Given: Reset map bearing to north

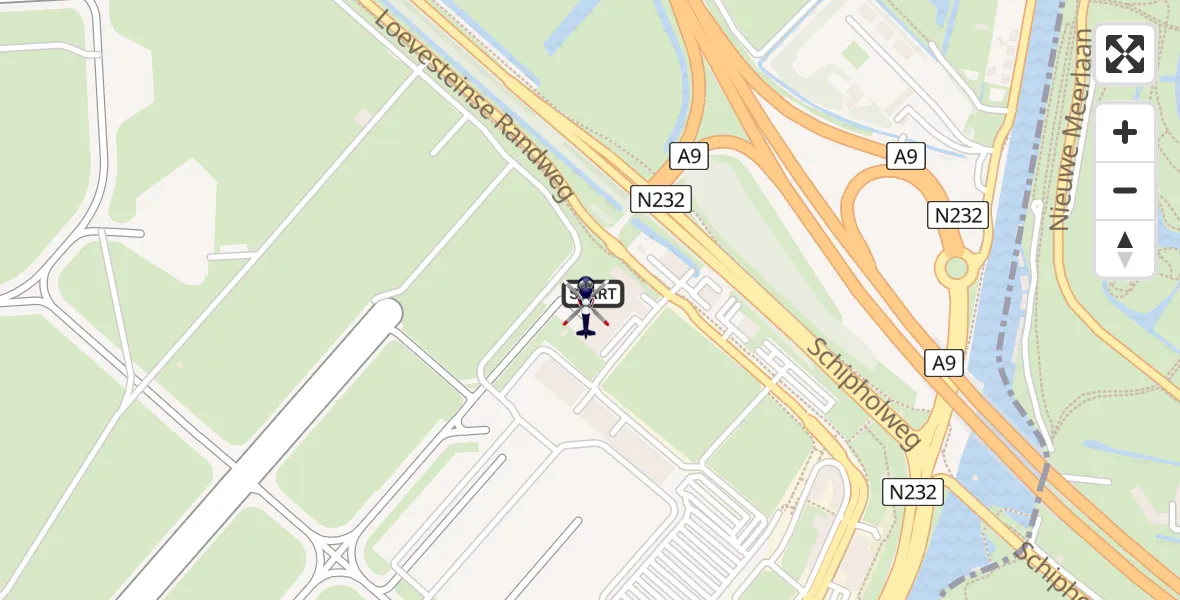Looking at the screenshot, I should pos(1125,248).
